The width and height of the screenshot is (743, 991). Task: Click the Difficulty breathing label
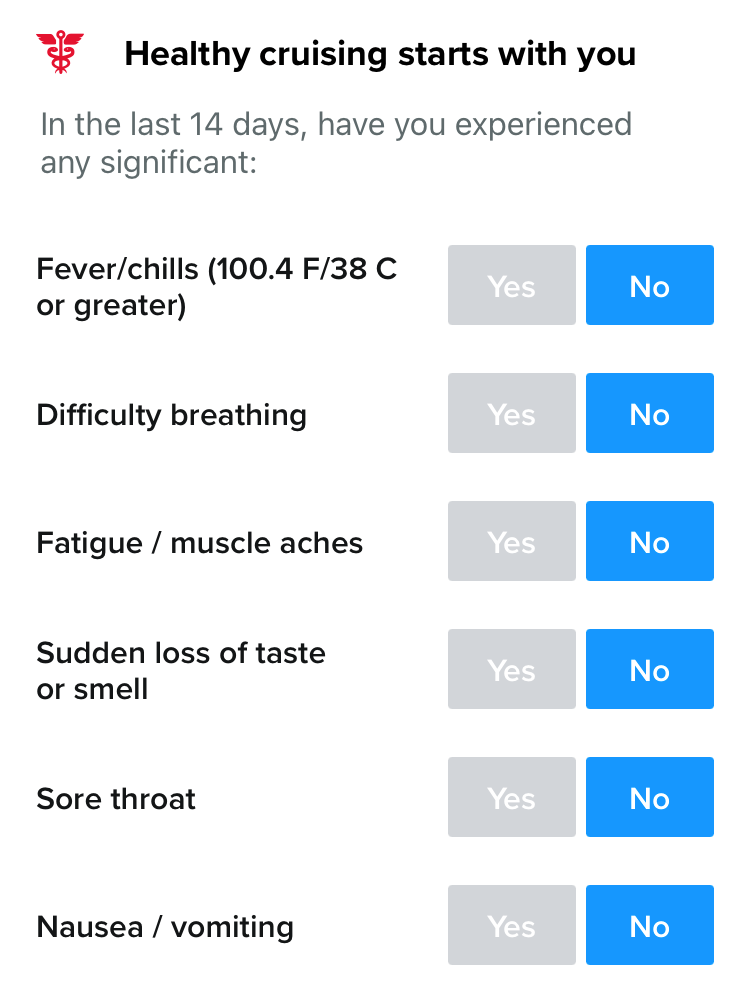pos(171,414)
